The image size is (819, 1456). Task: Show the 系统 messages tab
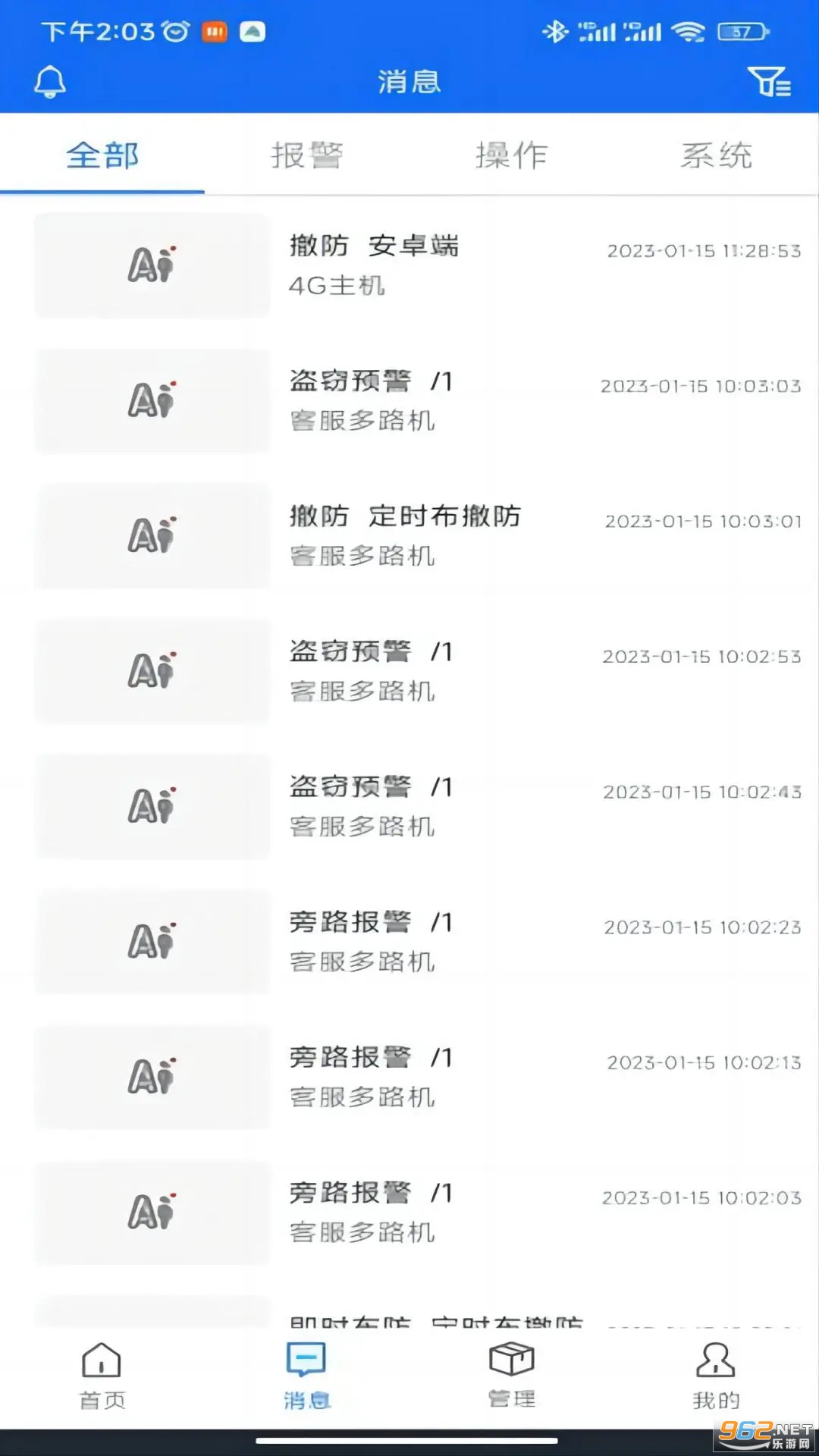pos(716,155)
